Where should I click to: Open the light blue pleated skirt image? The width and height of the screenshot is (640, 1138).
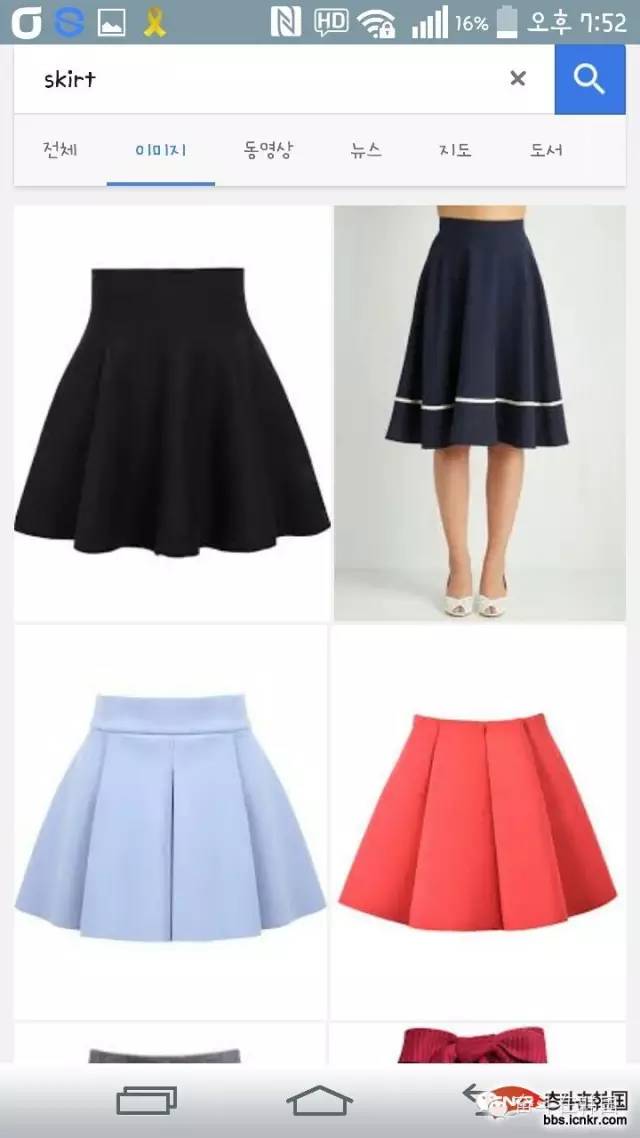coord(171,822)
